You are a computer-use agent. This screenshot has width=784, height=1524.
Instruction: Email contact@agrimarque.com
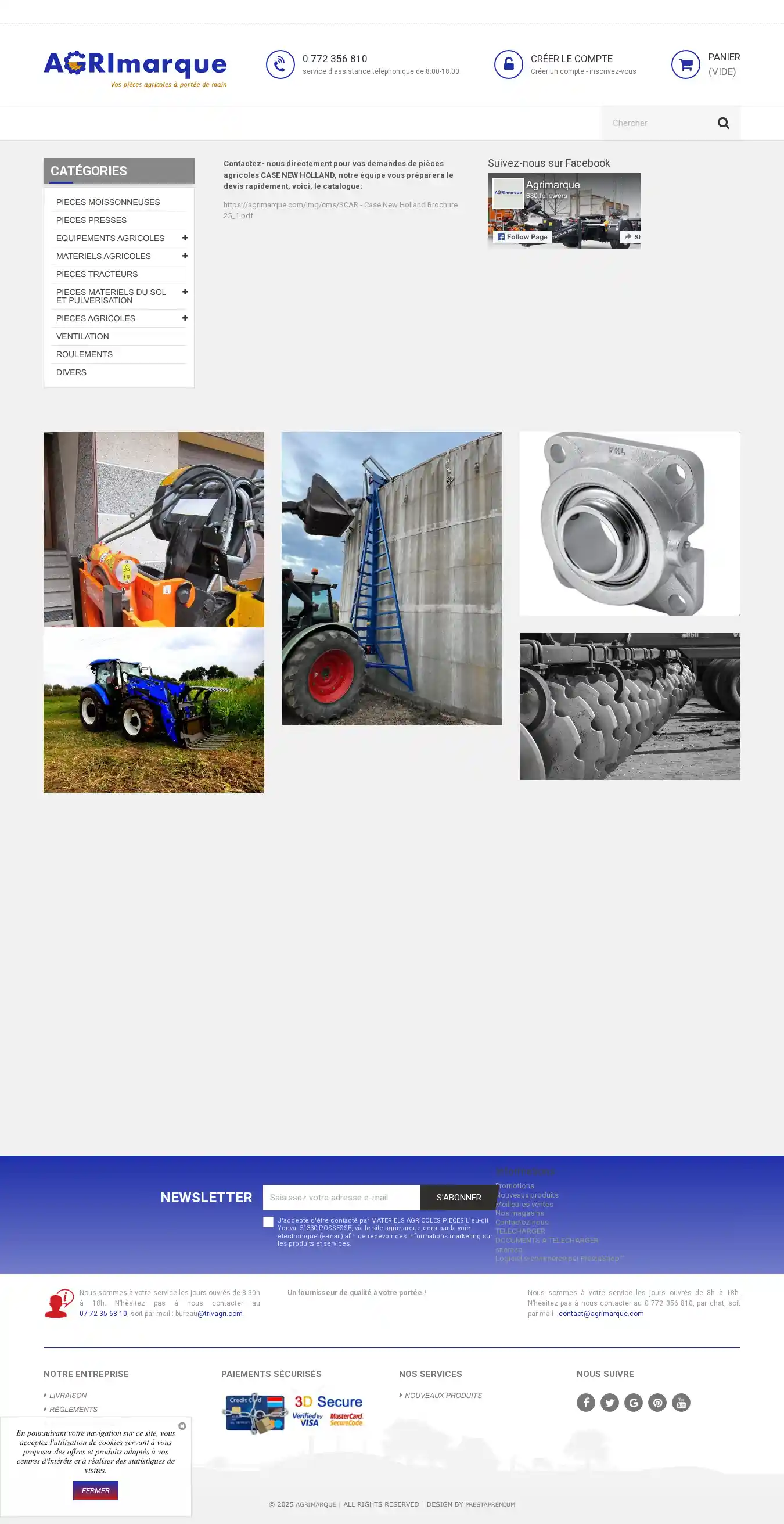point(600,1313)
